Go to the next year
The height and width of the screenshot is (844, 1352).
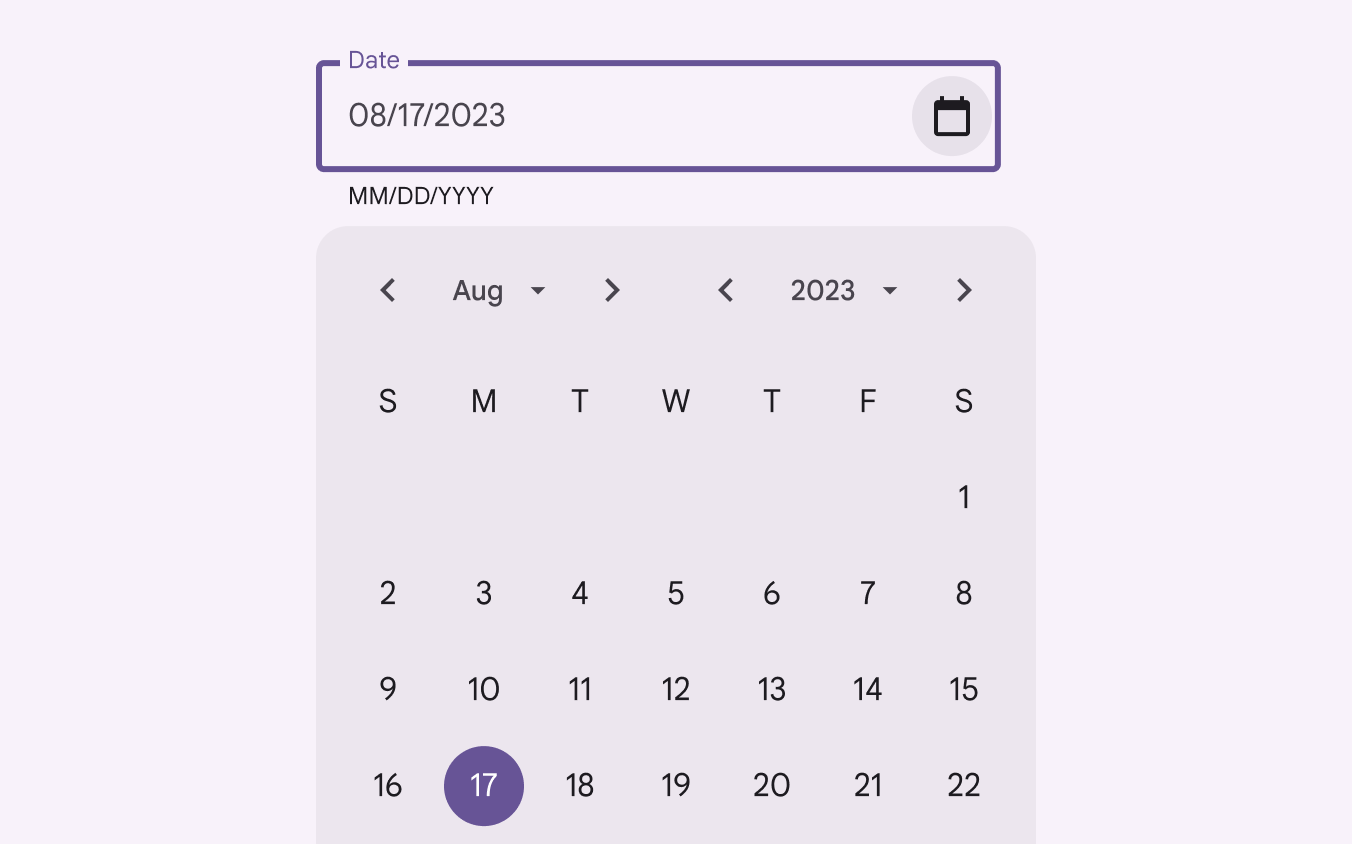pyautogui.click(x=964, y=291)
